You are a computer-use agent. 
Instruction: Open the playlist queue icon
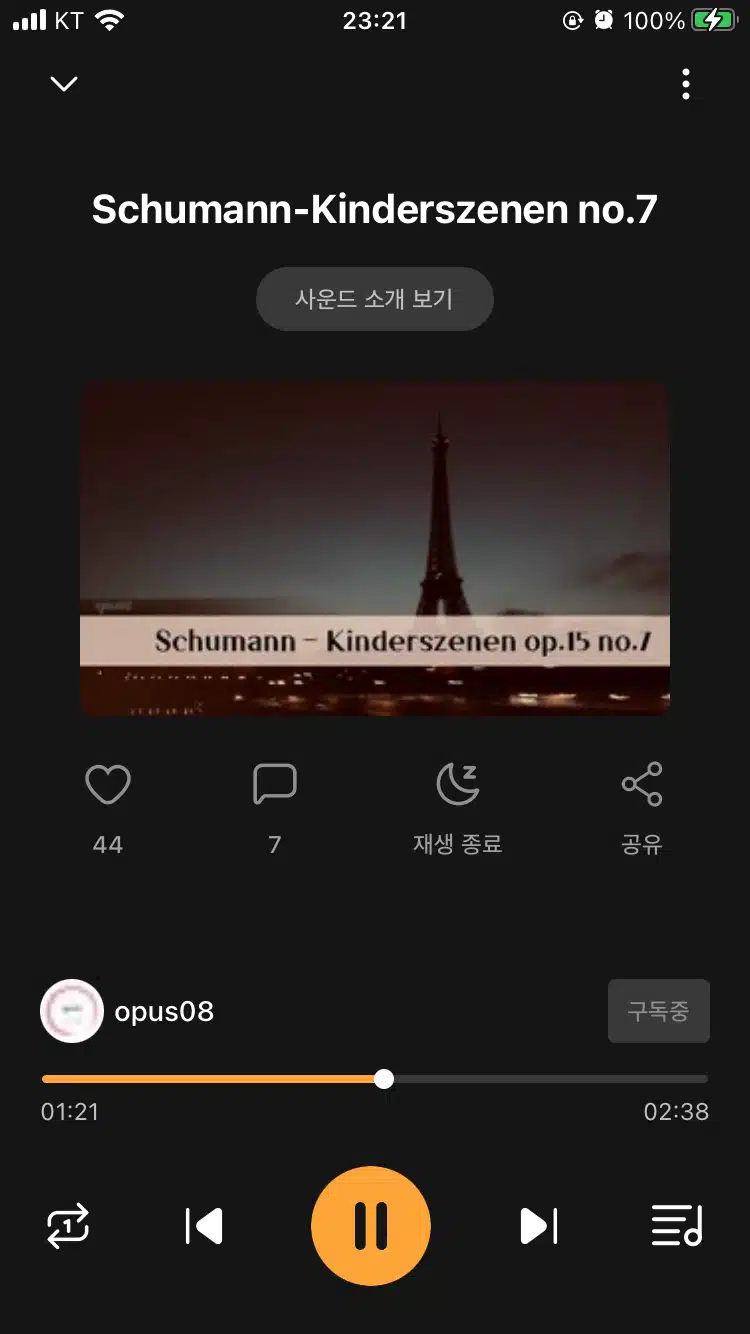[x=677, y=1226]
